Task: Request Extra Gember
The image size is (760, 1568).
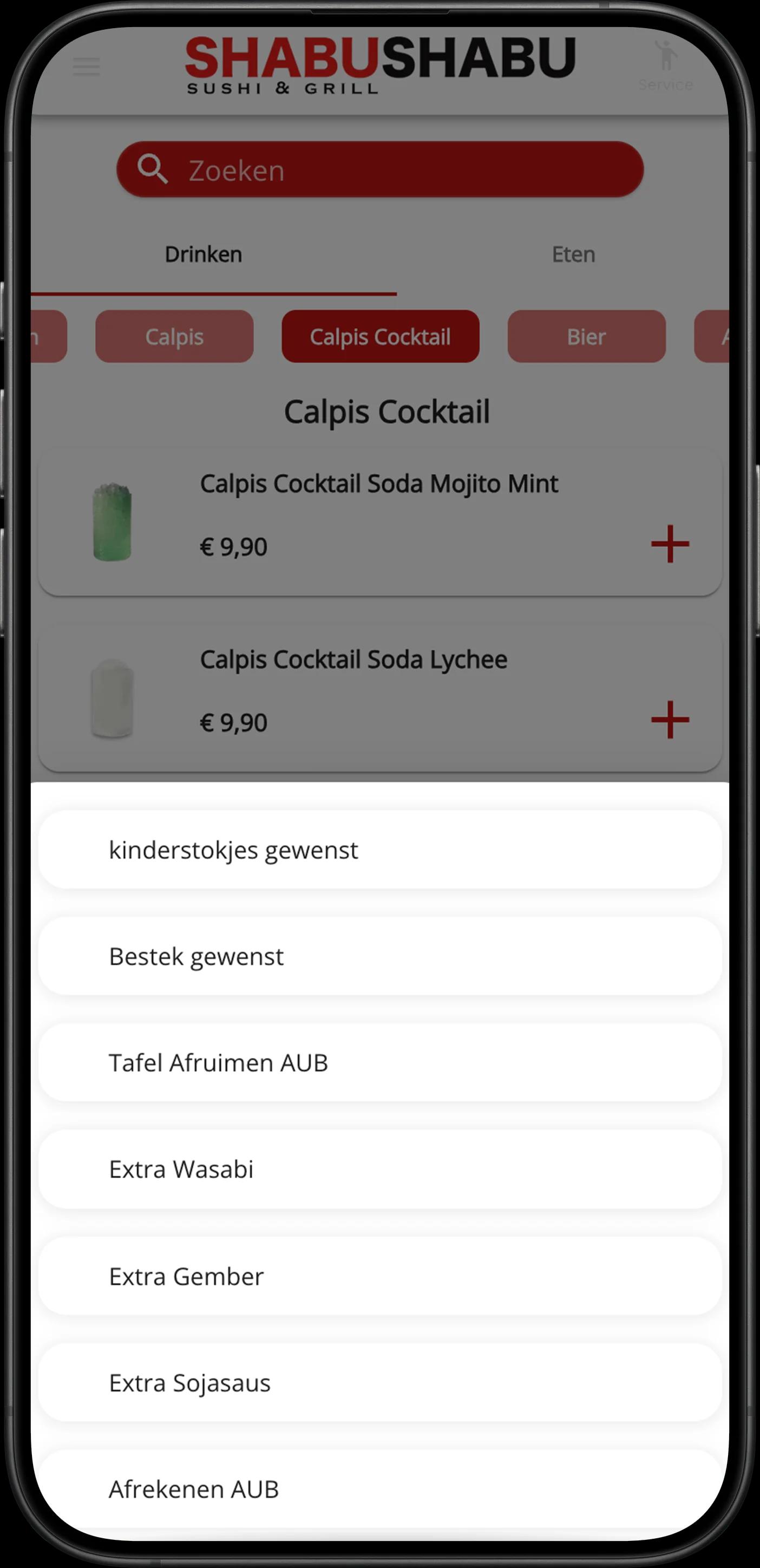Action: 379,1276
